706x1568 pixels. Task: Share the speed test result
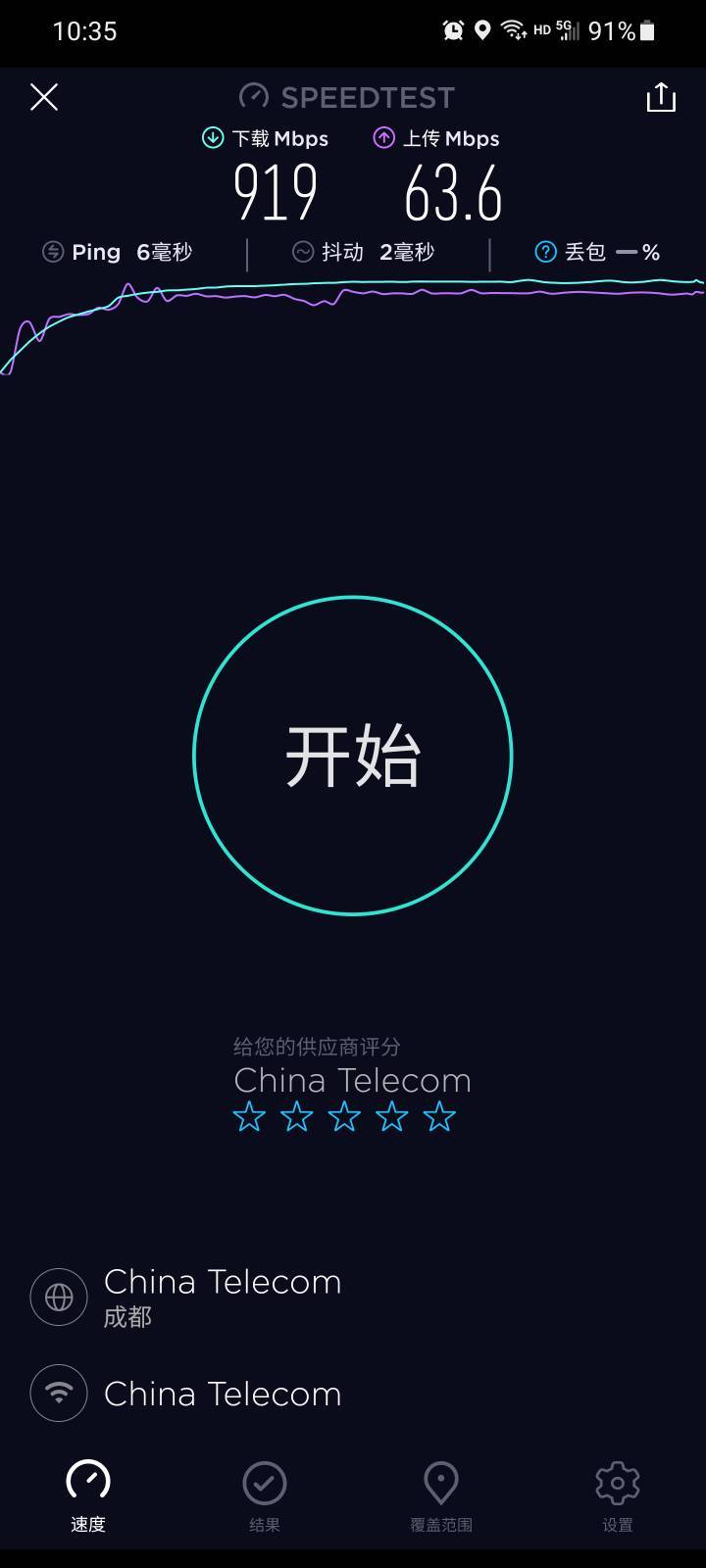[661, 97]
